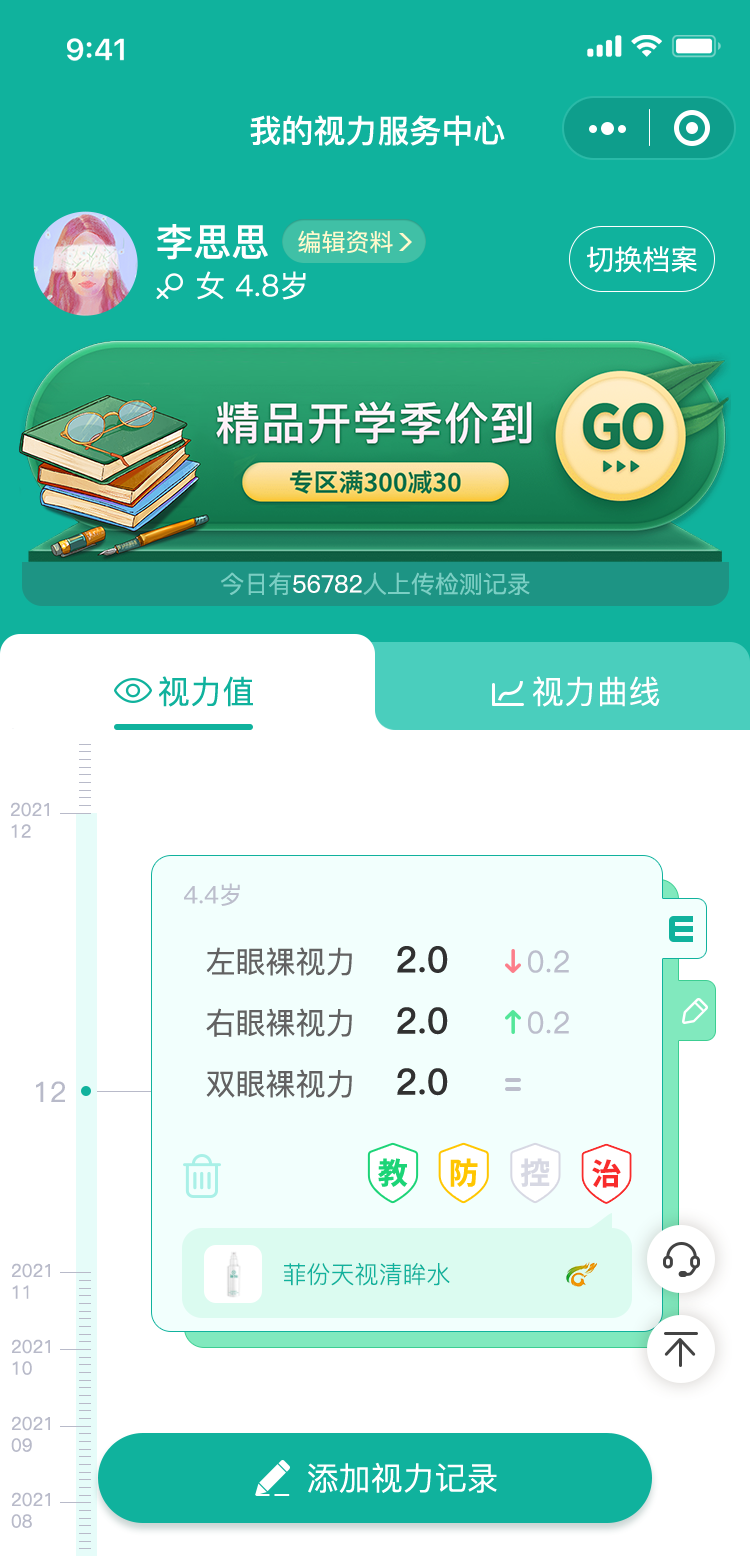Open the 菲份天视清眸水 product row
Image resolution: width=750 pixels, height=1556 pixels.
[406, 1274]
